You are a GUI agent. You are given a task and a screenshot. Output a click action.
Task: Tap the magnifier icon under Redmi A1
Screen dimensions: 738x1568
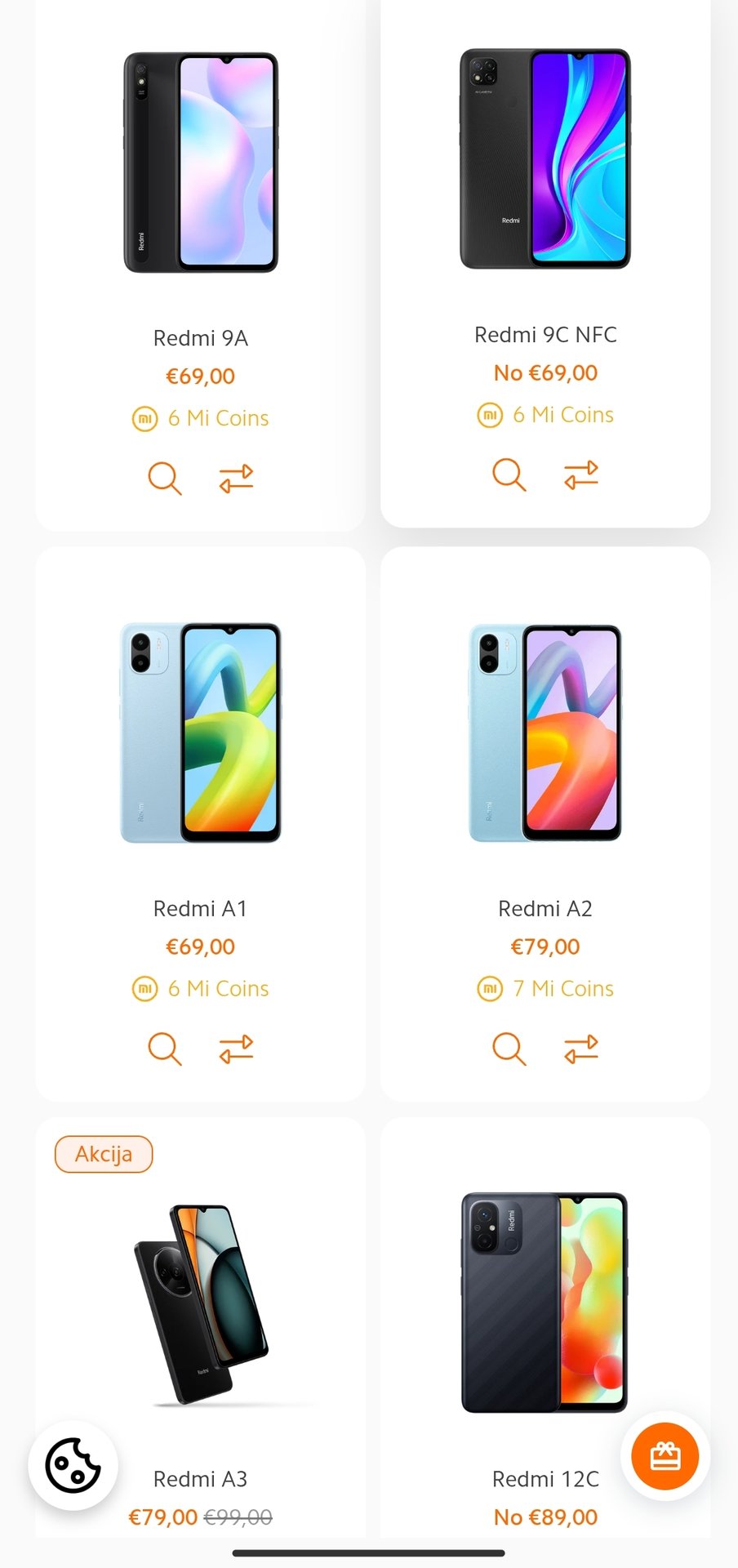click(164, 1049)
